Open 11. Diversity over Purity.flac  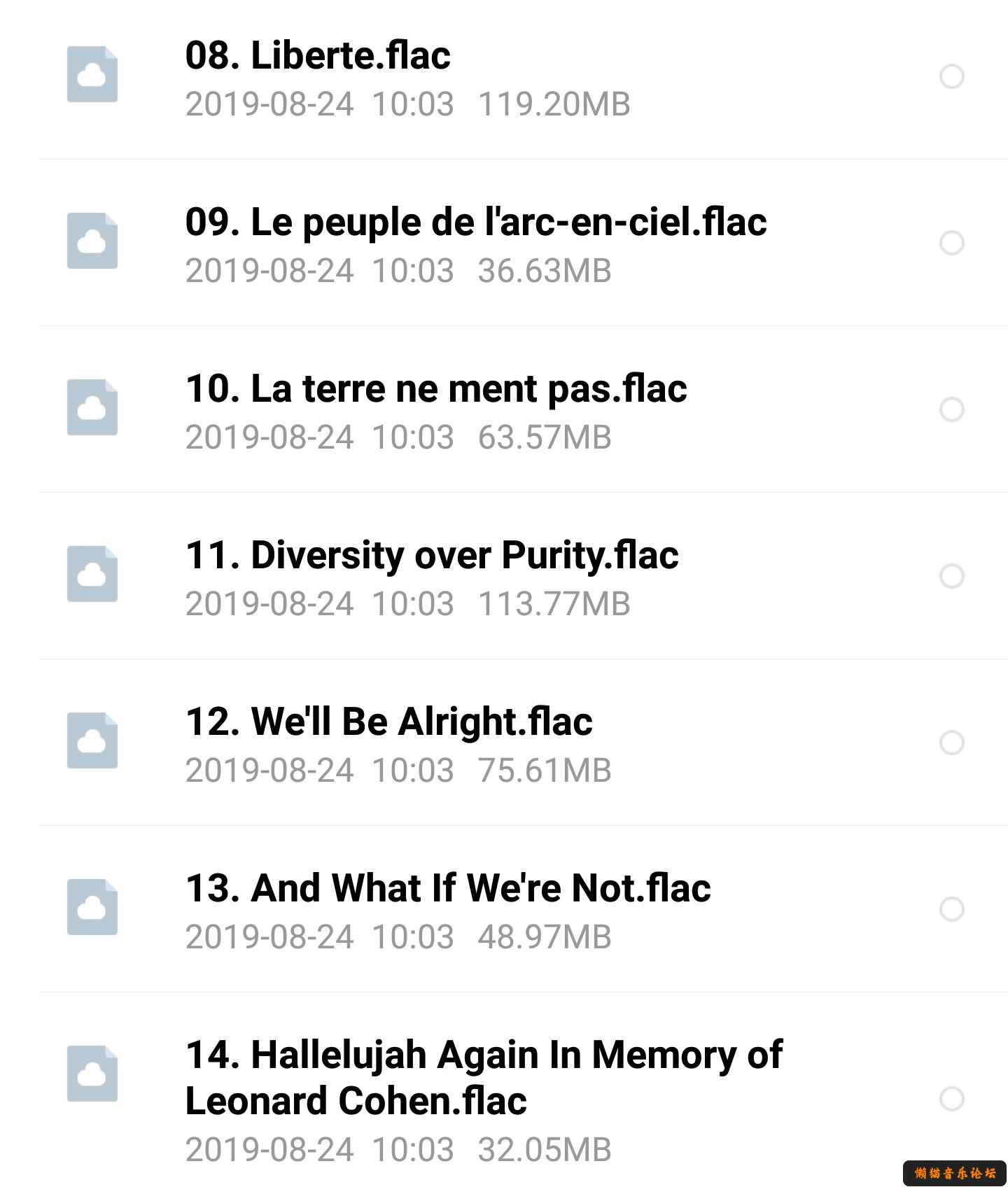pos(431,556)
